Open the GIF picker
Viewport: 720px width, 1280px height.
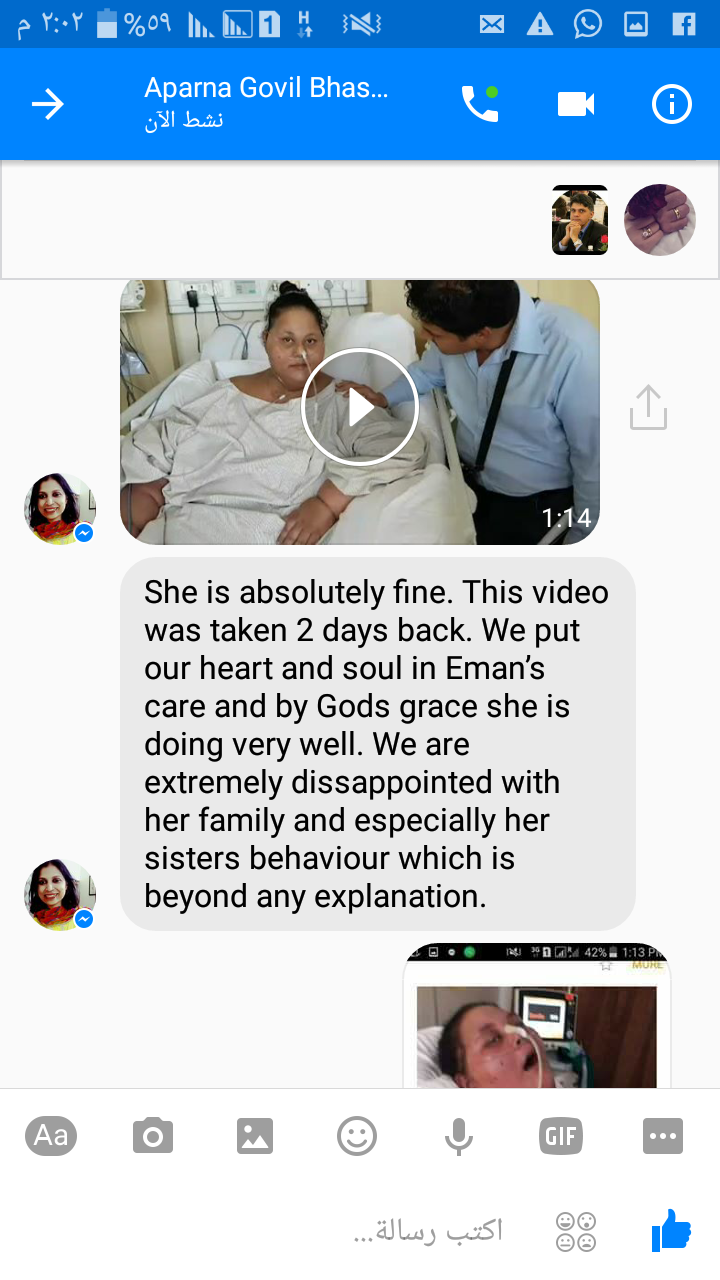pos(560,1136)
